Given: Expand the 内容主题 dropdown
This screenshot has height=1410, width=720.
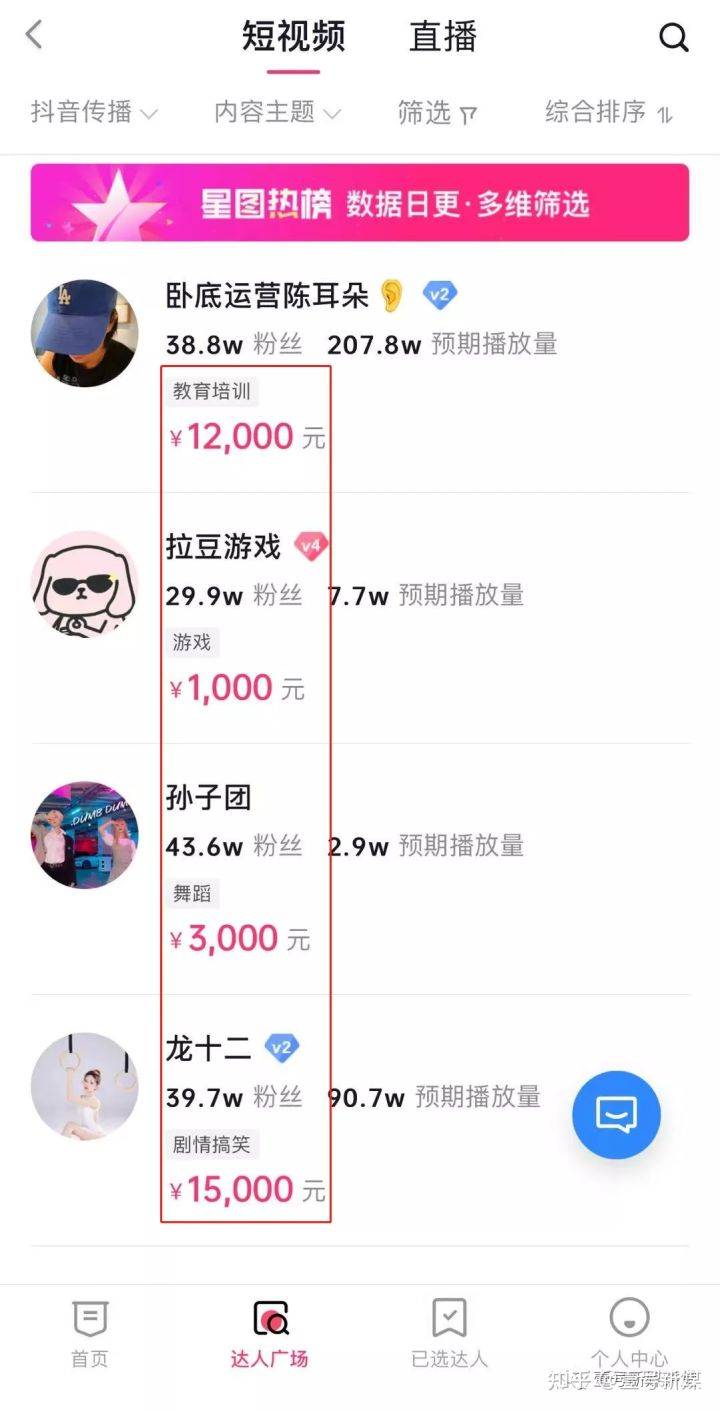Looking at the screenshot, I should [x=277, y=112].
